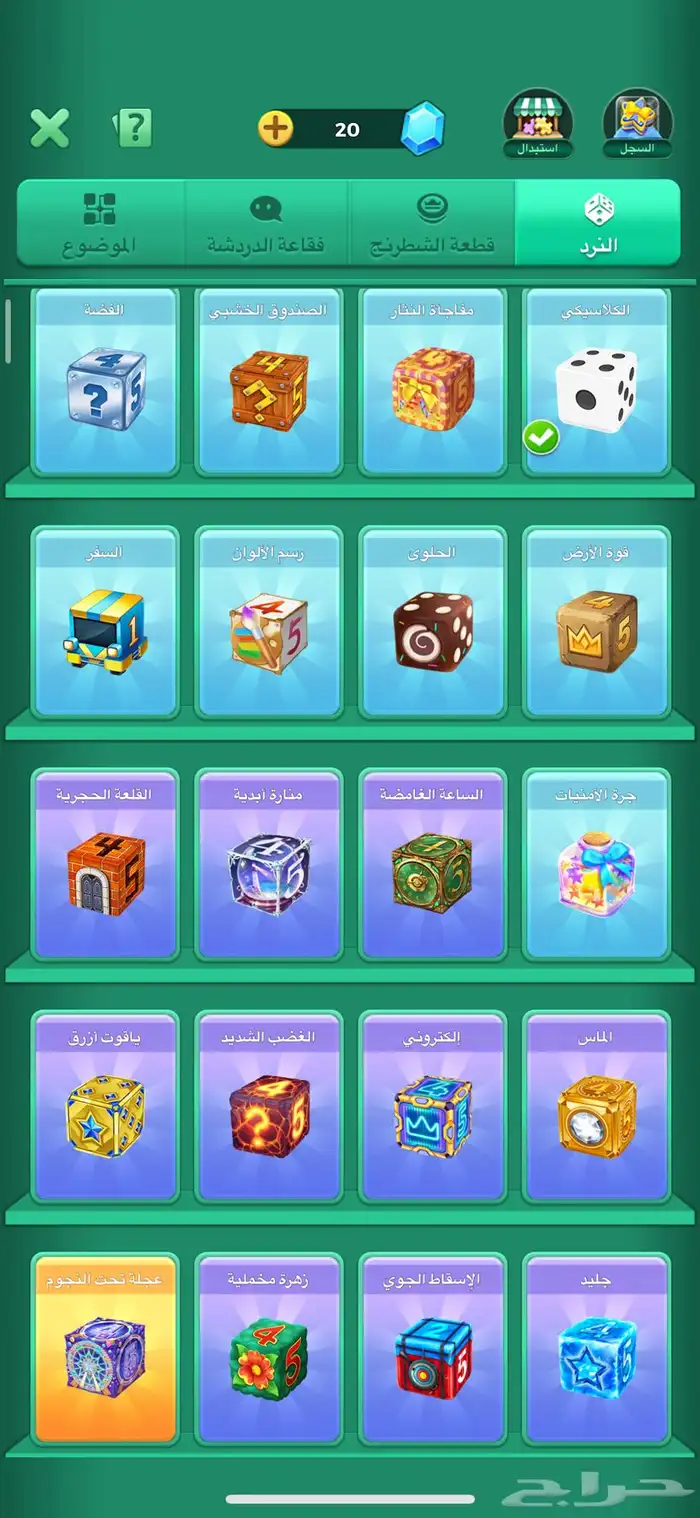Switch to the قطعة الشطرنج tab
Image resolution: width=700 pixels, height=1518 pixels.
coord(432,223)
